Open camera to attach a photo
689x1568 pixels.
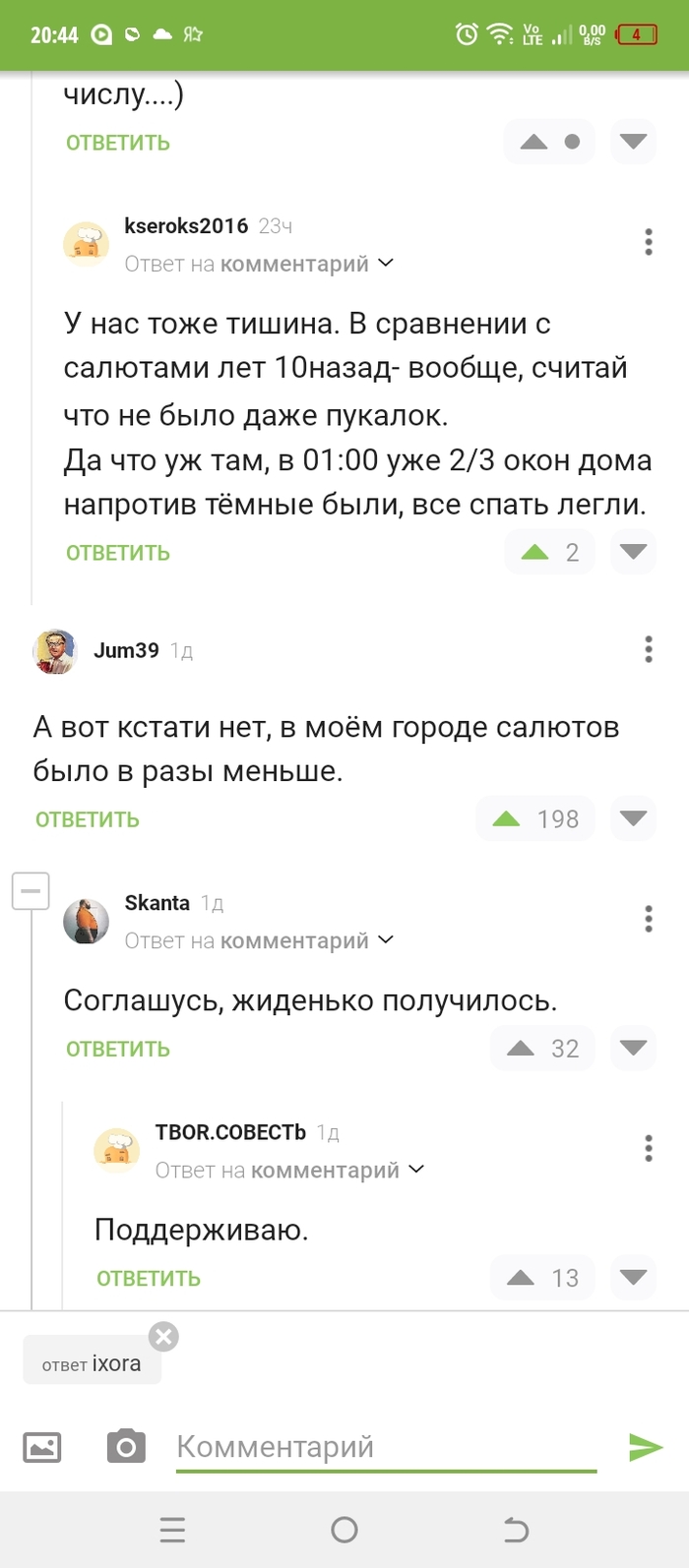126,1447
